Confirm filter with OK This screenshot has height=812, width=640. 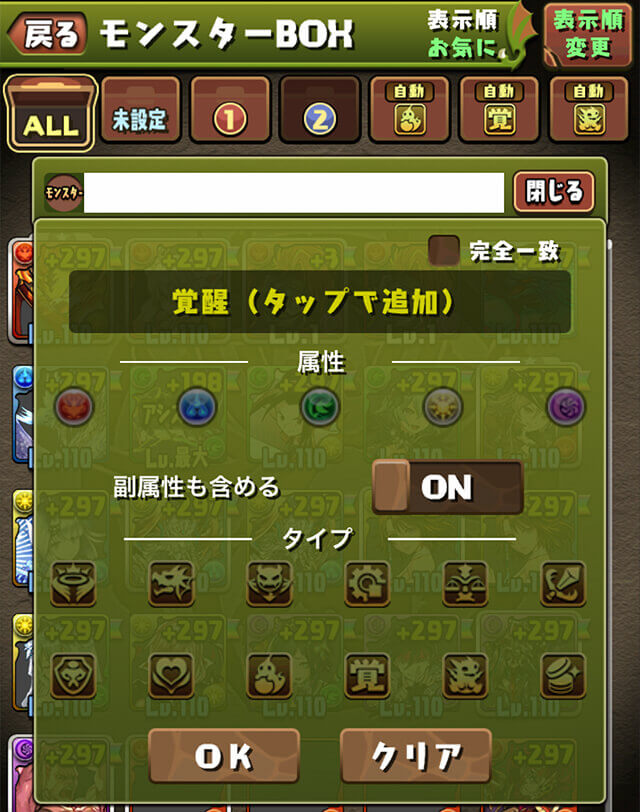(x=223, y=756)
